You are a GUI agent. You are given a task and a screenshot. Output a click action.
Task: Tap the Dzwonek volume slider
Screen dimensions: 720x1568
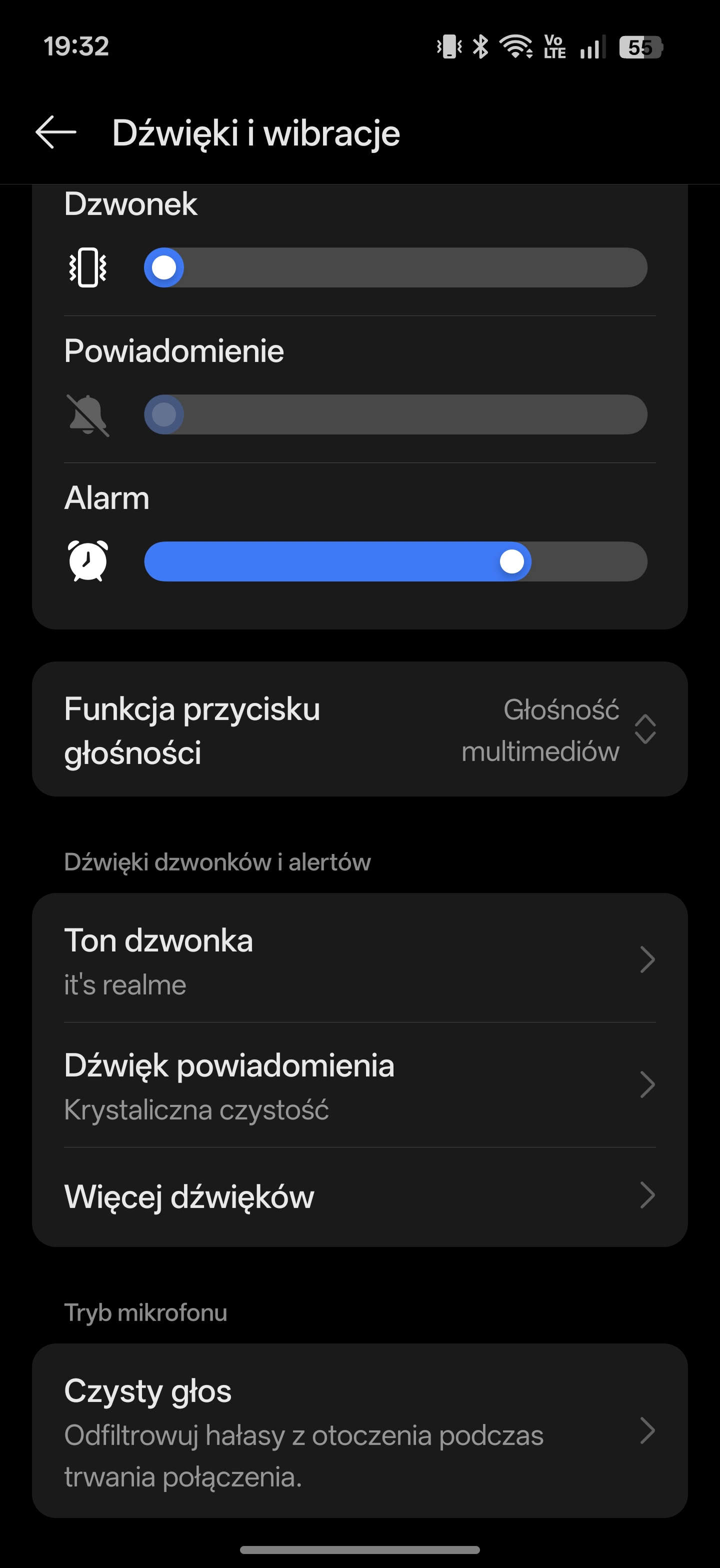point(395,267)
